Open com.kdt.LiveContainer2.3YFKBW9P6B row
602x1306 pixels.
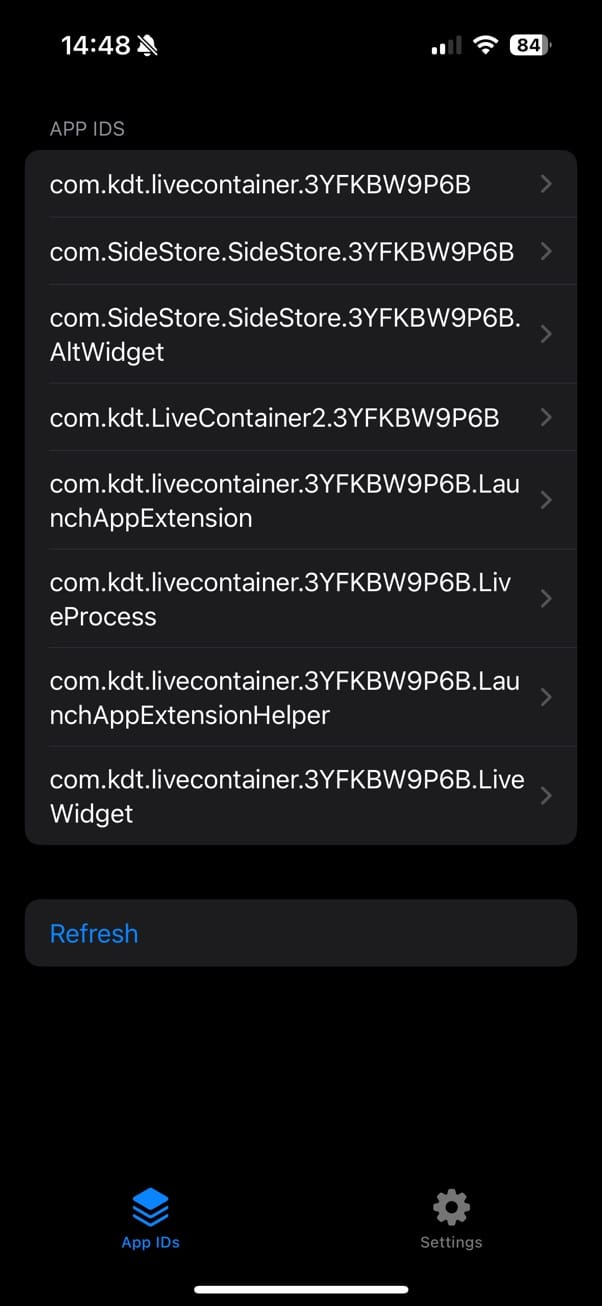(x=300, y=417)
